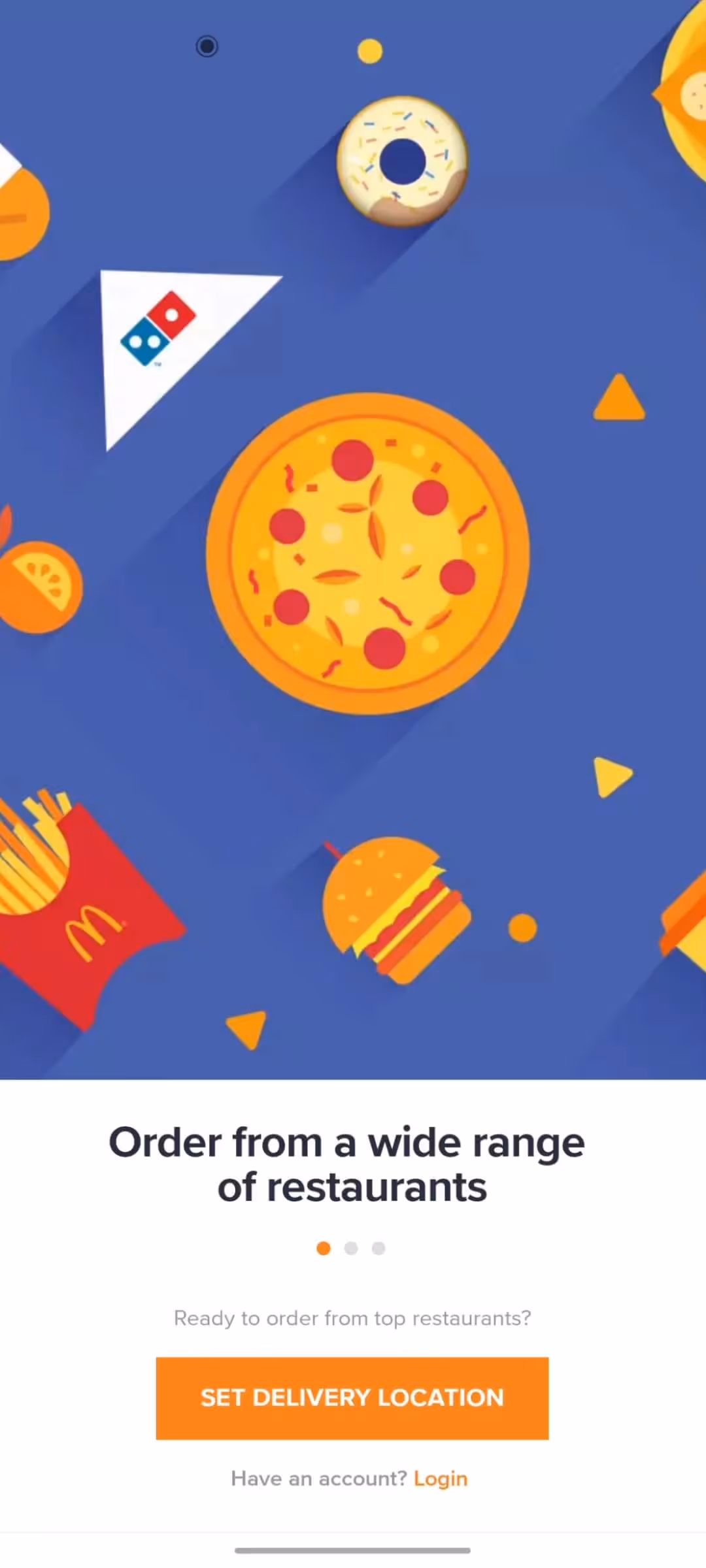Jump to the third page indicator dot

(x=378, y=1249)
